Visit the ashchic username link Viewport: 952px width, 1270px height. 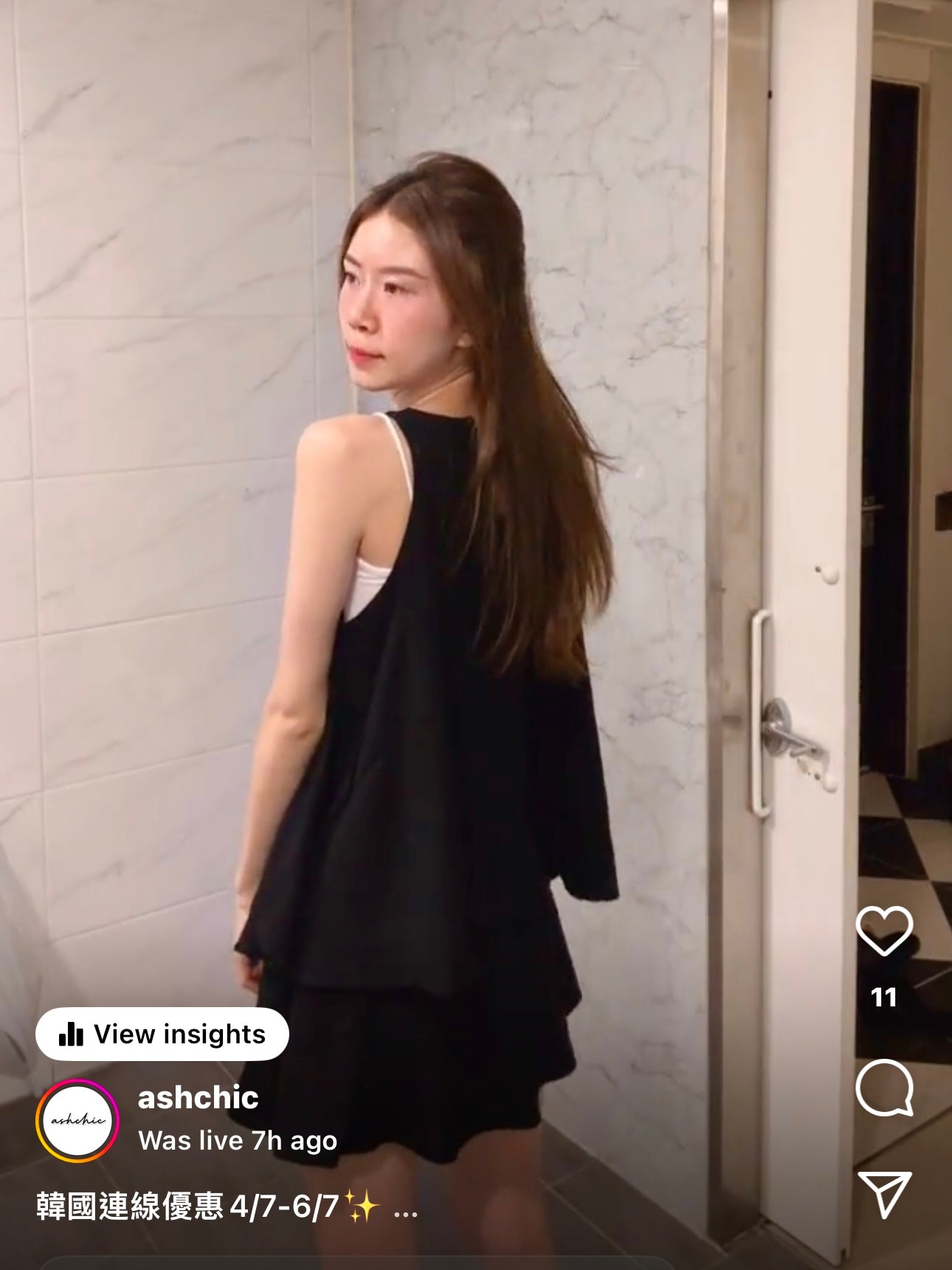[198, 1098]
